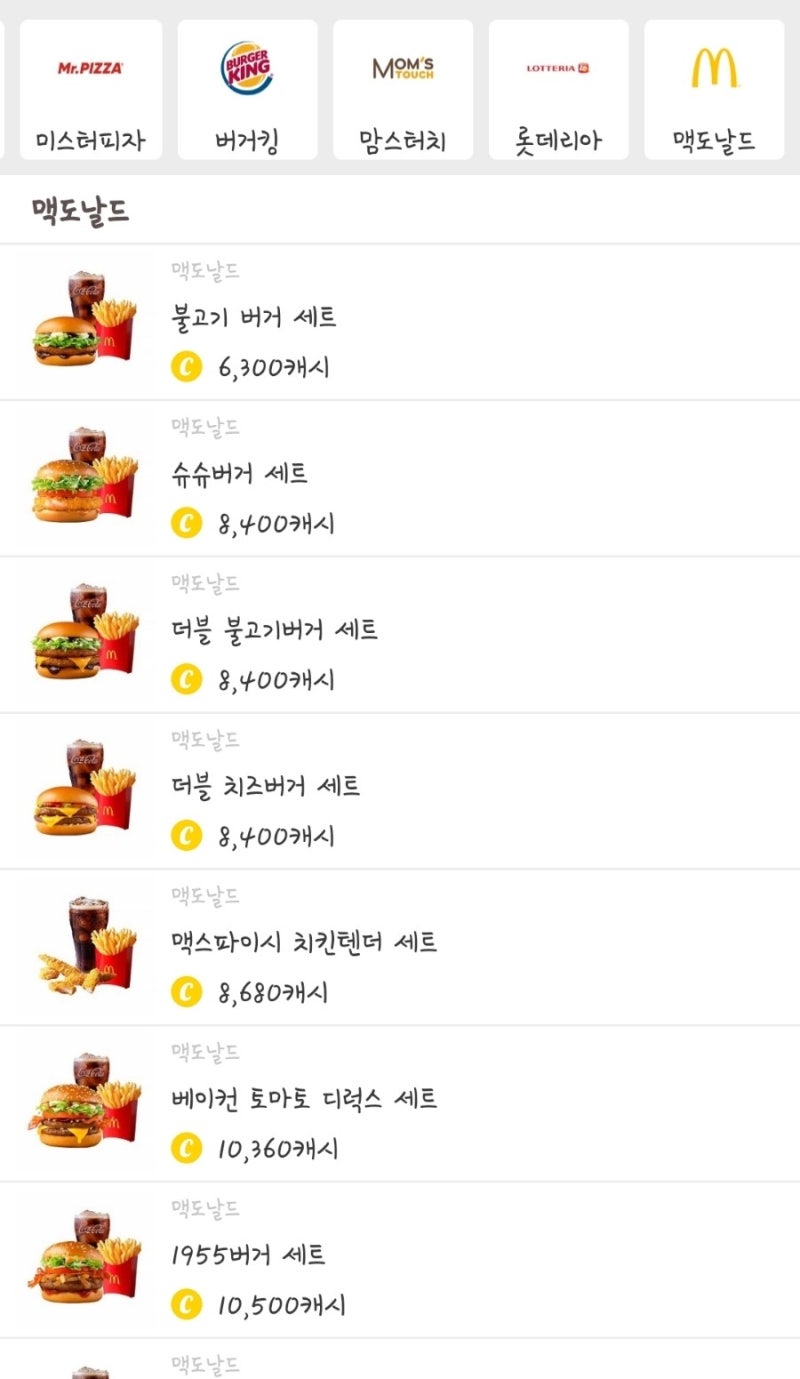Click the Burger King logo icon
The height and width of the screenshot is (1379, 800).
click(248, 68)
